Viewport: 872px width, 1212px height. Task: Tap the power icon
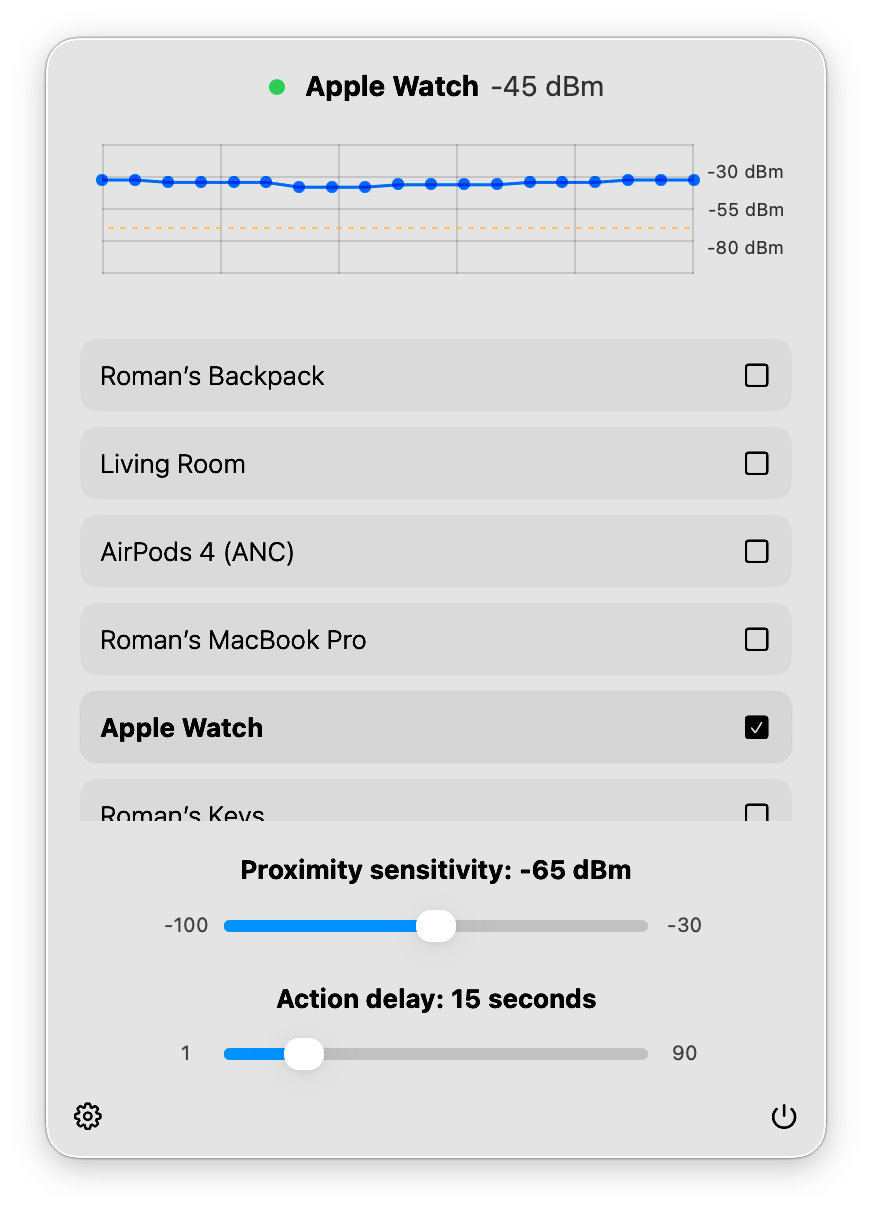(x=784, y=1116)
